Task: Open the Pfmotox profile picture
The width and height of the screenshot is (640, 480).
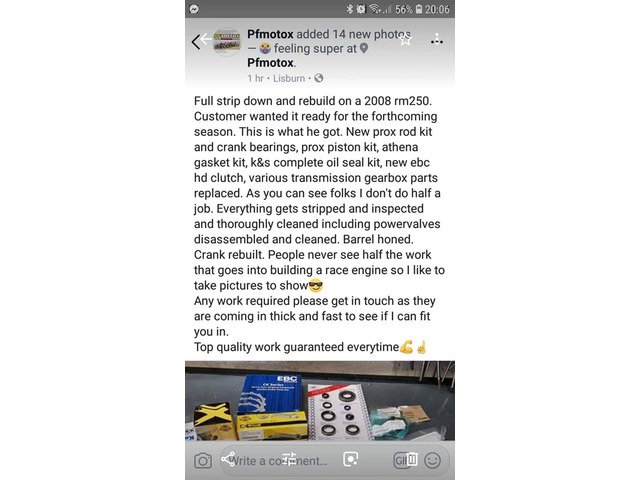Action: click(x=227, y=41)
